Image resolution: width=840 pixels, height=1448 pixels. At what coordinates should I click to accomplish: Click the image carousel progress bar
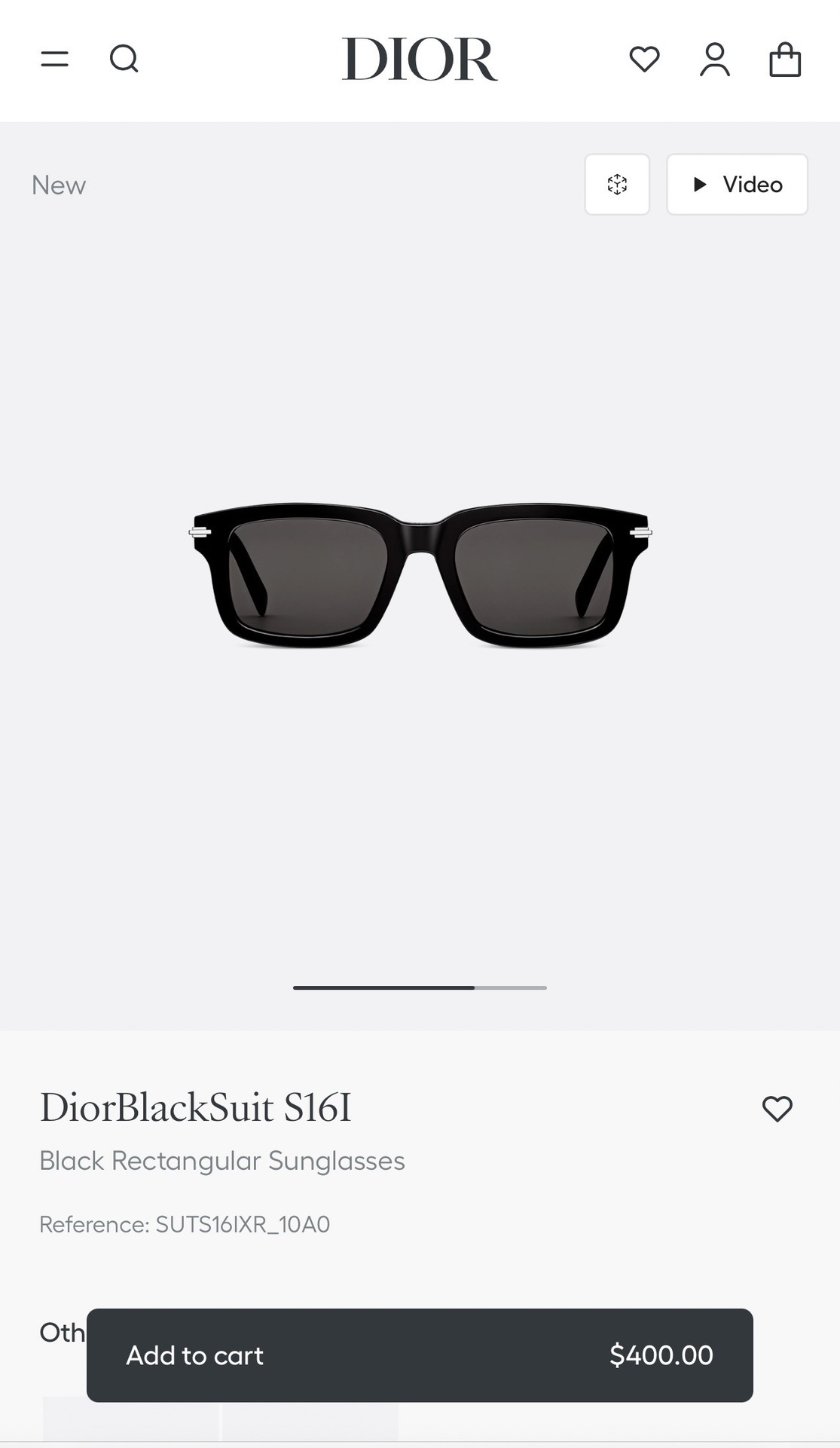[420, 987]
